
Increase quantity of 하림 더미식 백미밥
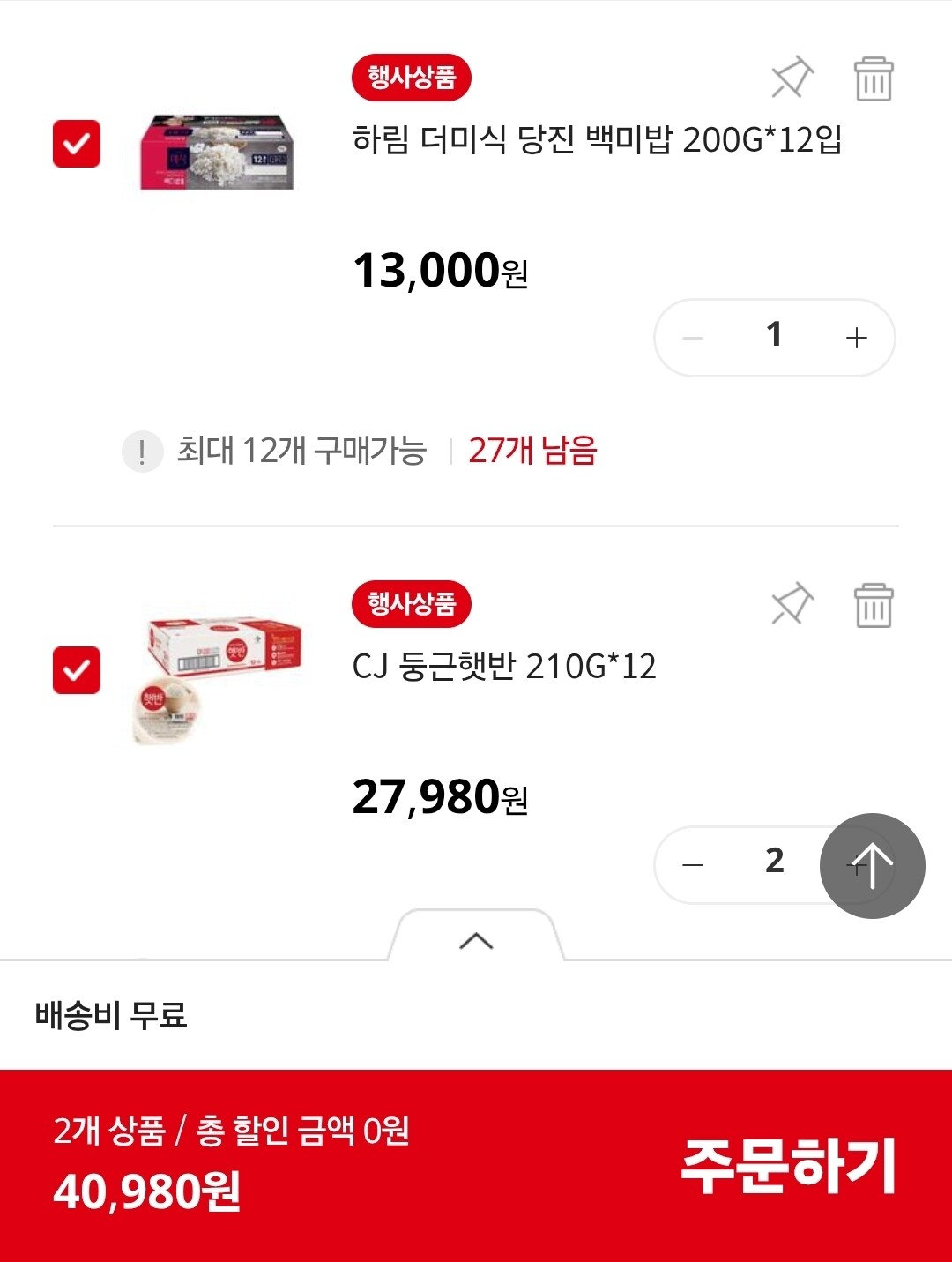tap(856, 338)
